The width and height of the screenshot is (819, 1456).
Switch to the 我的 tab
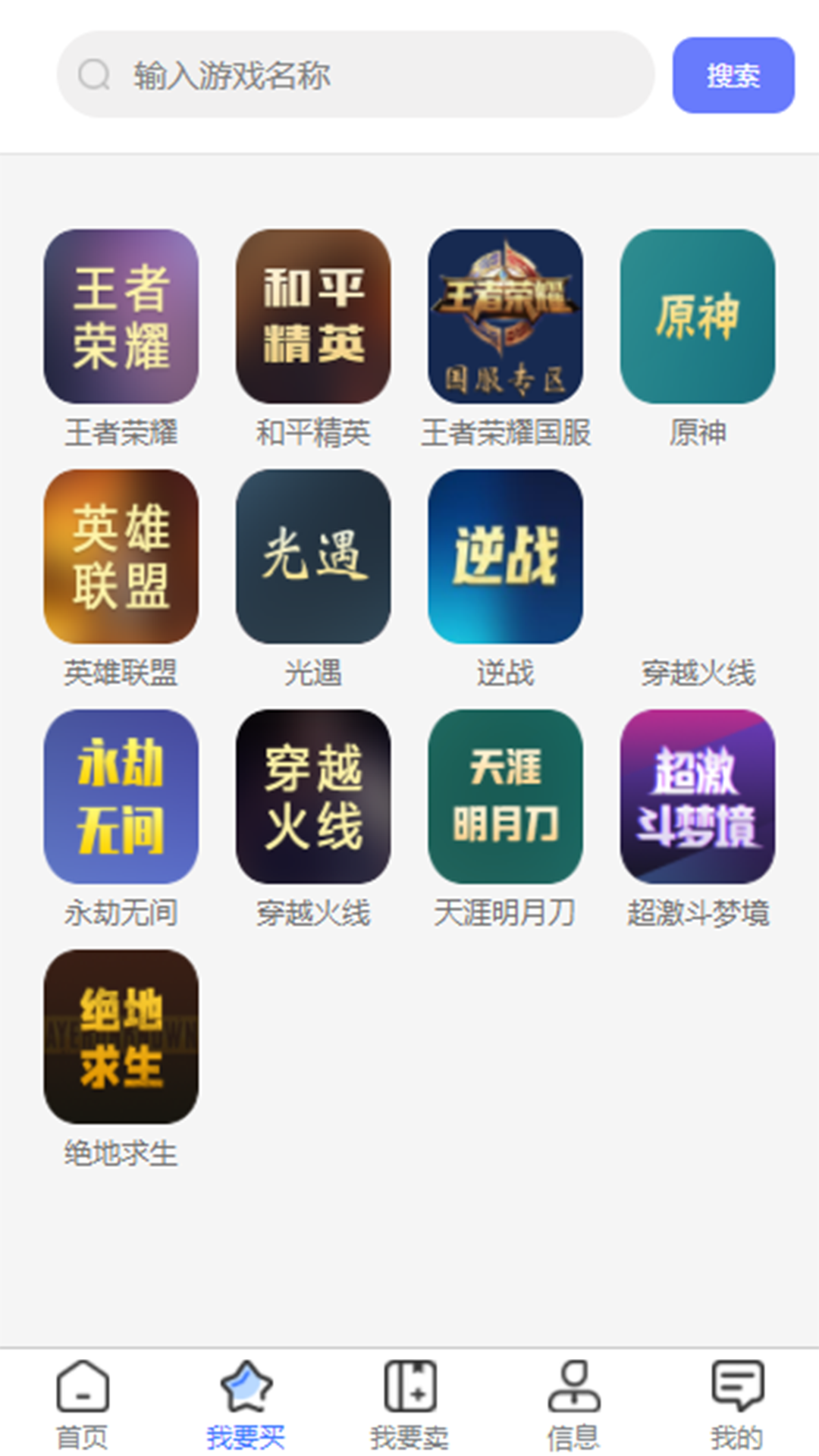pos(737,1404)
